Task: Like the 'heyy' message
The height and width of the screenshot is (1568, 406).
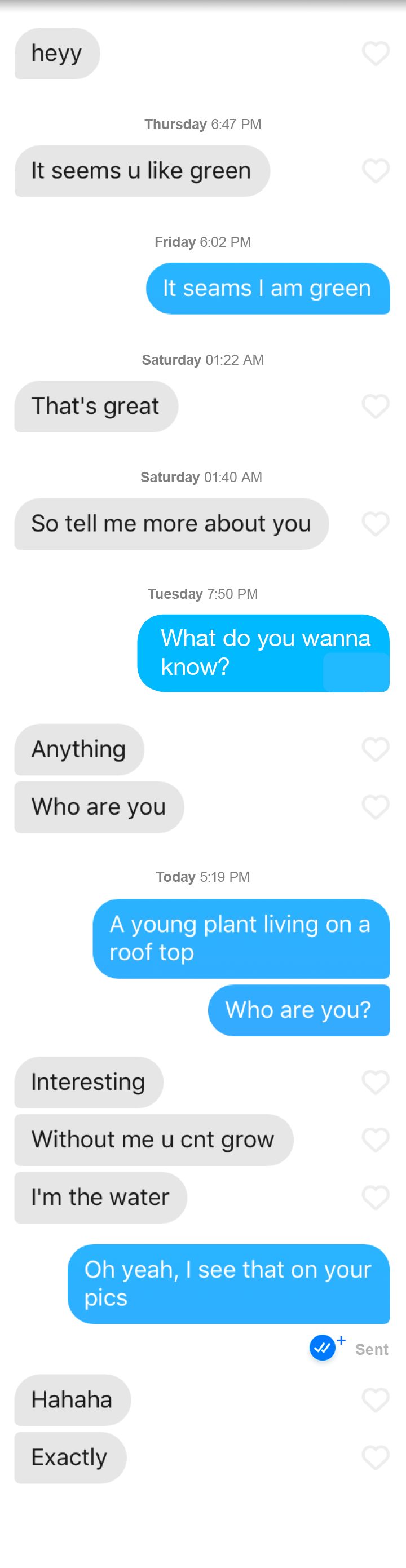Action: [x=376, y=54]
